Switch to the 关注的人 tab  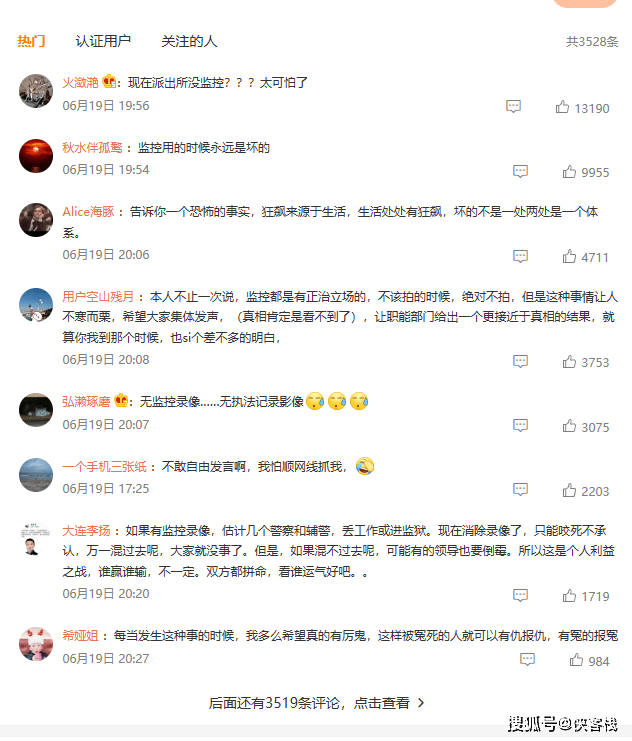[189, 41]
